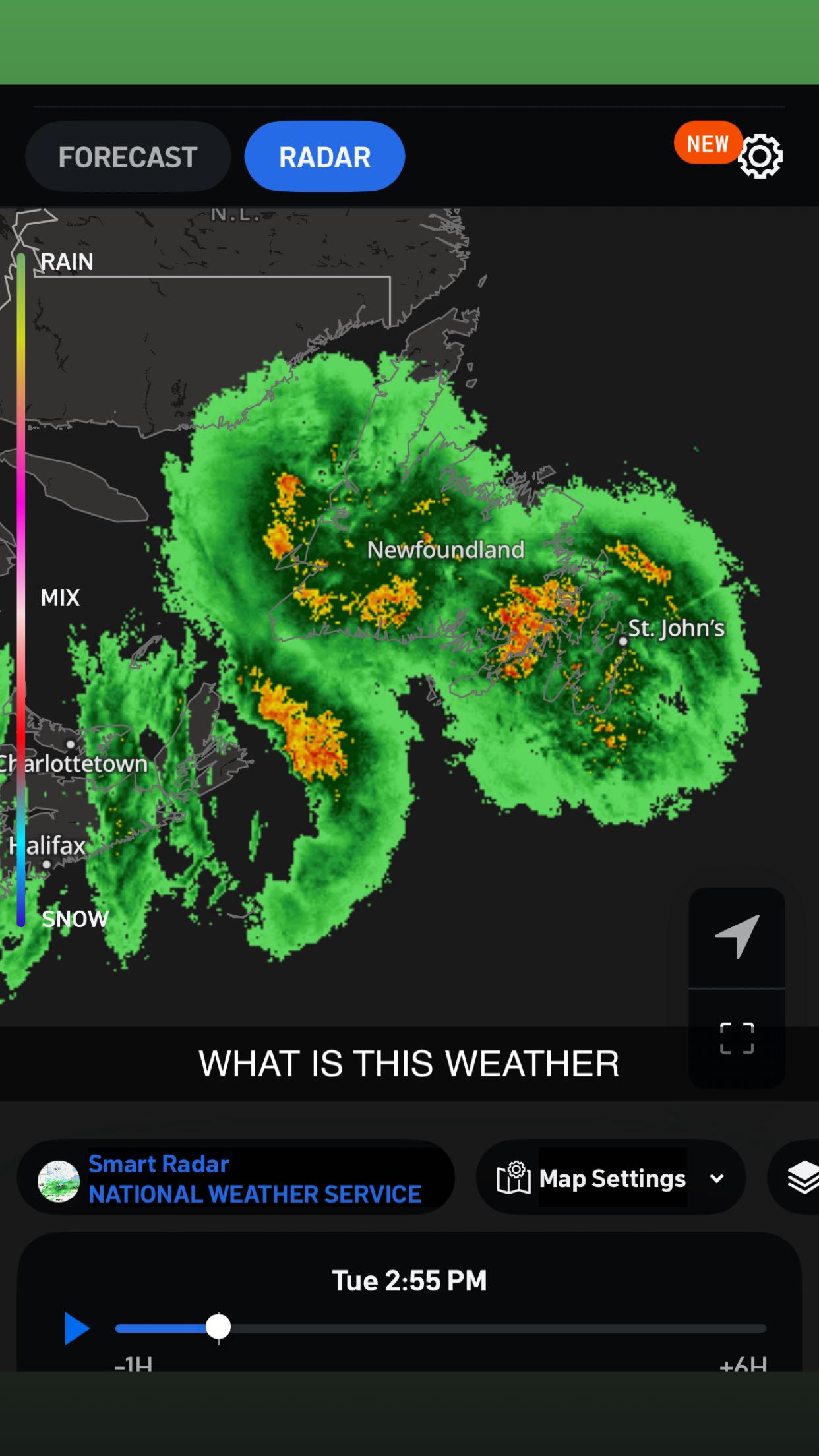Screen dimensions: 819x1456
Task: Open Smart Radar National Weather Service chip
Action: tap(236, 1178)
